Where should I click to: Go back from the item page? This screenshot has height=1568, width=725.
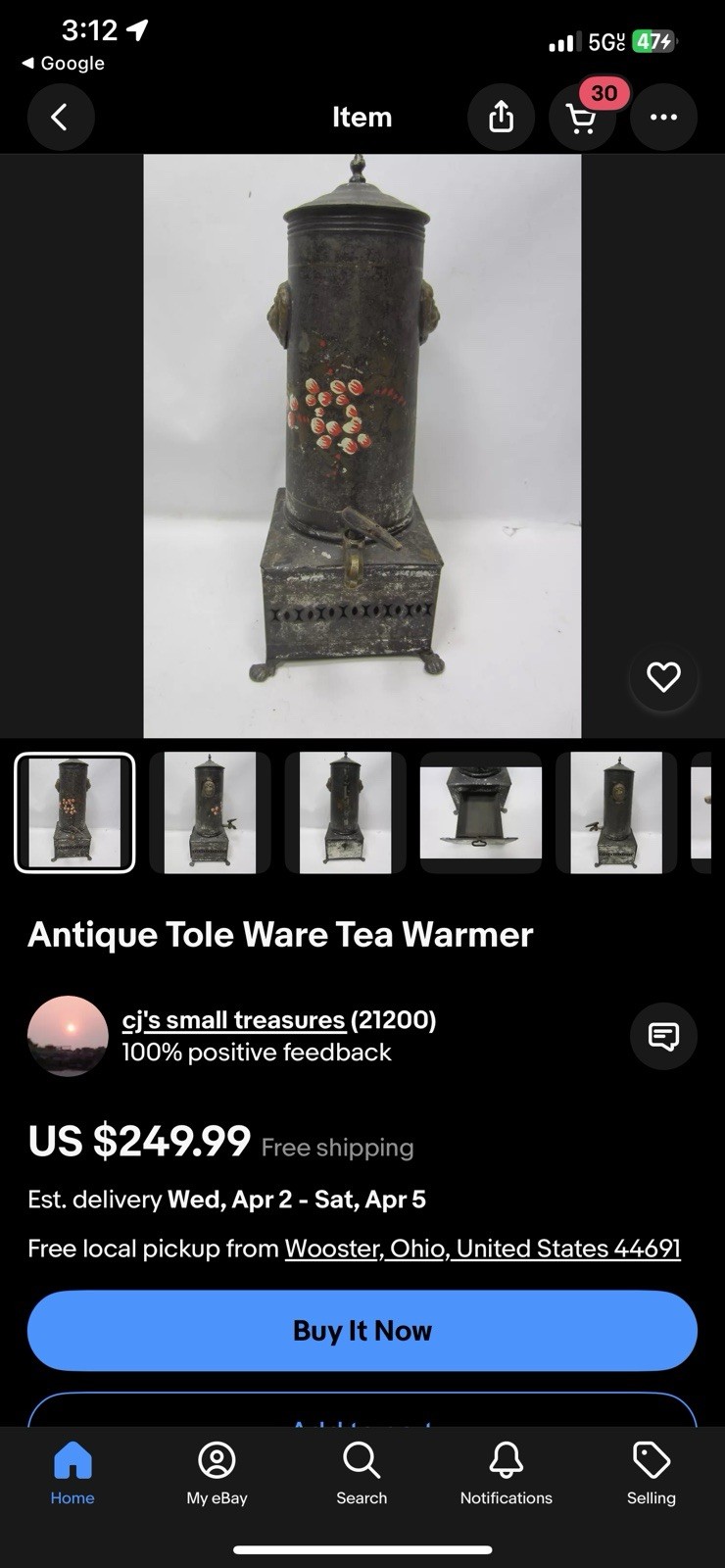(x=60, y=118)
